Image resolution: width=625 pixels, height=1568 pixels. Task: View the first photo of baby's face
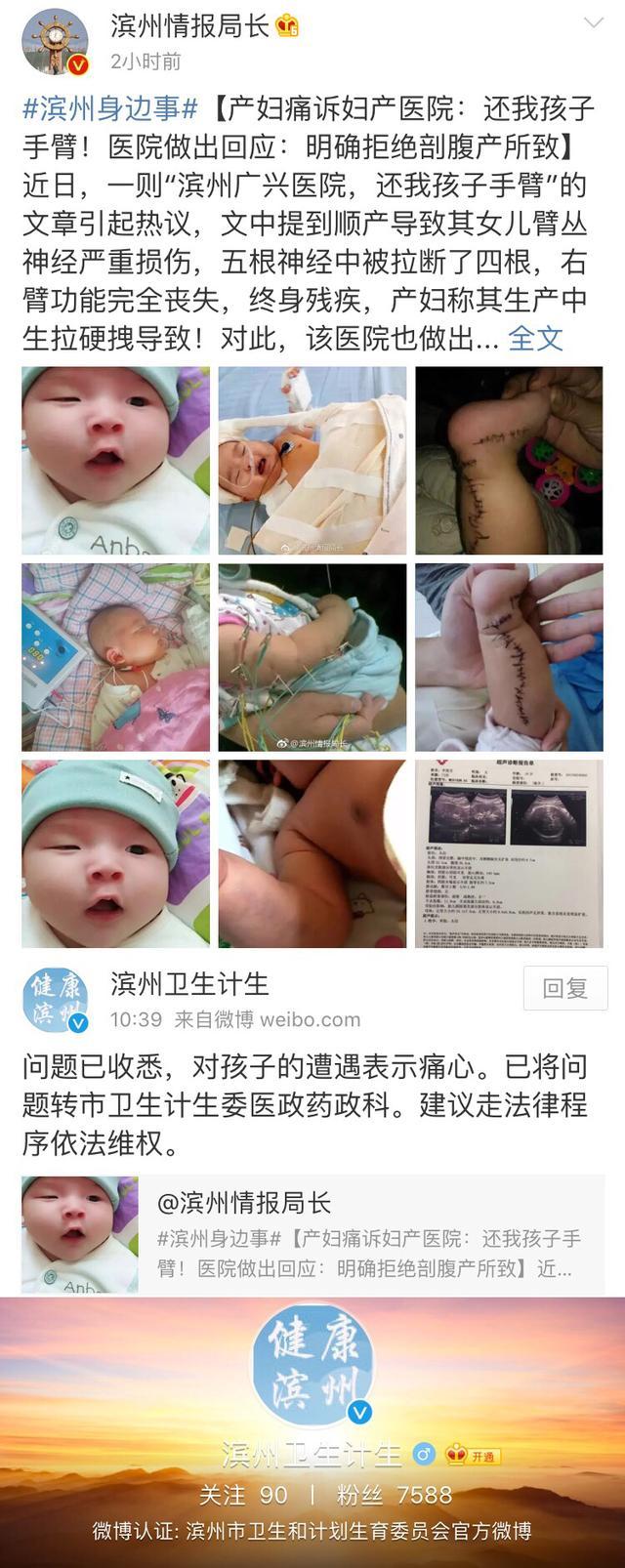click(x=115, y=460)
